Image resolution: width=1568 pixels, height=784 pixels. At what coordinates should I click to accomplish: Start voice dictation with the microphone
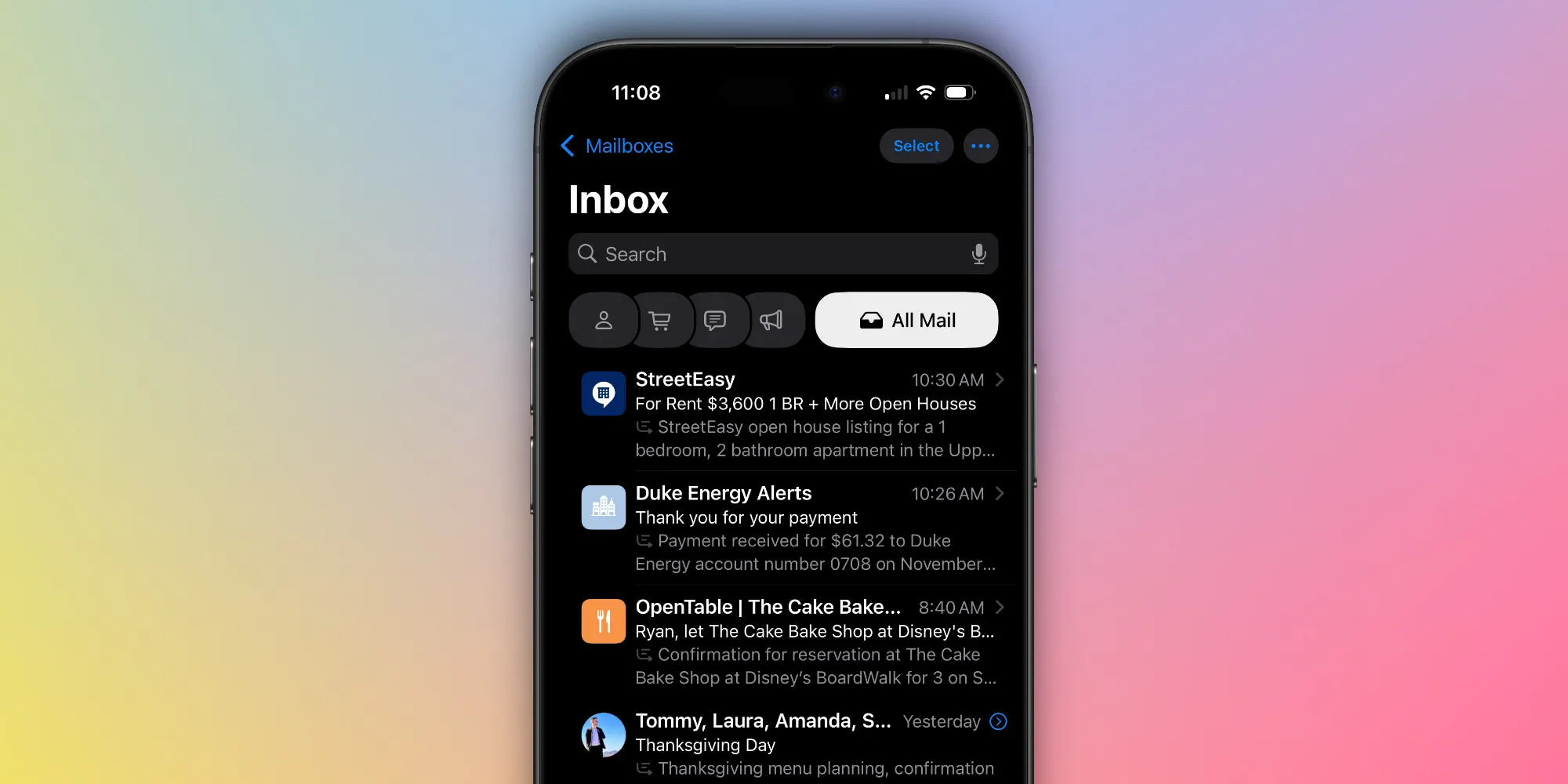(978, 254)
